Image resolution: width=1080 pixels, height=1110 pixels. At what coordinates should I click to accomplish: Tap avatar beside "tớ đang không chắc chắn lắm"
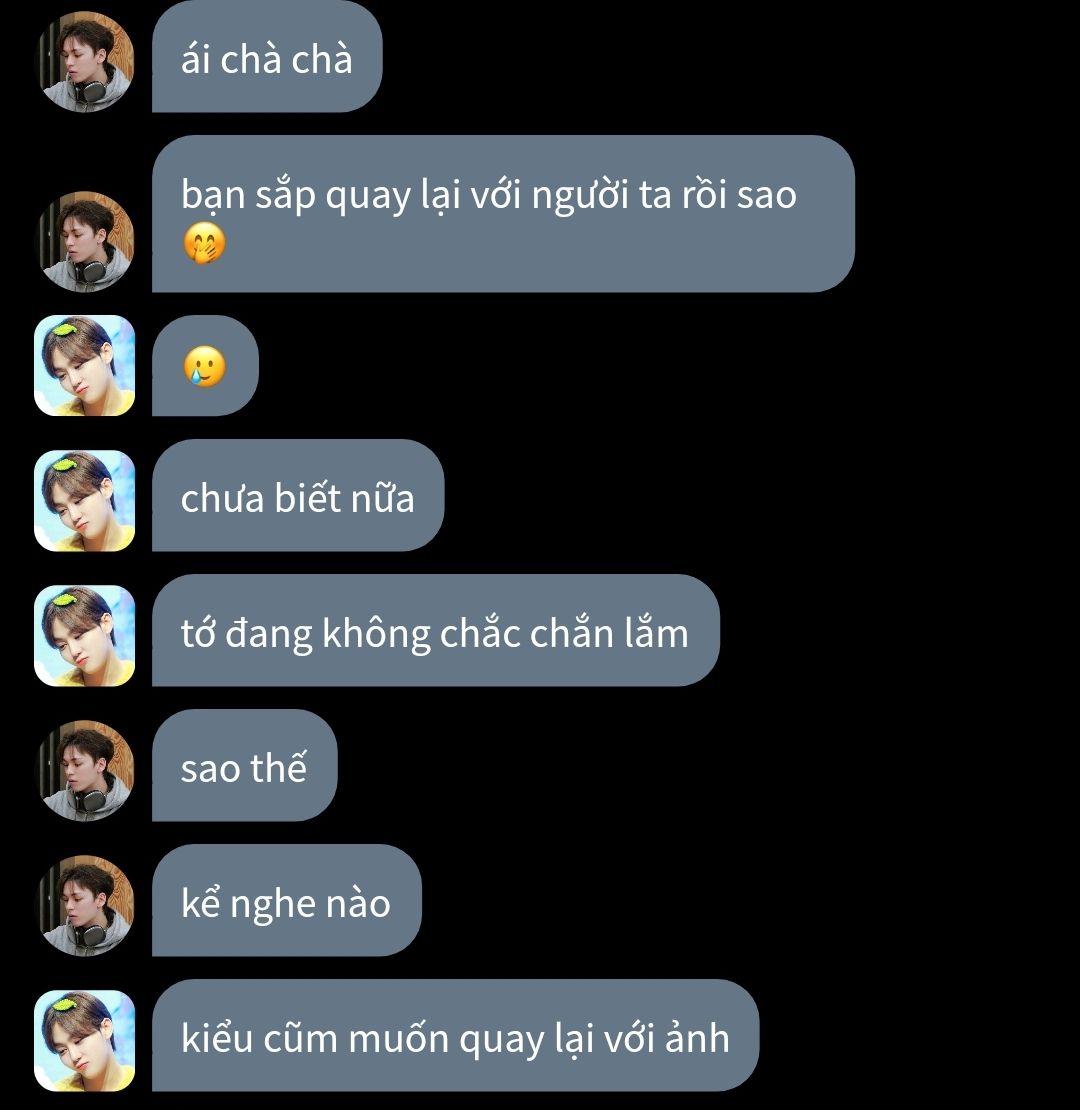[85, 635]
